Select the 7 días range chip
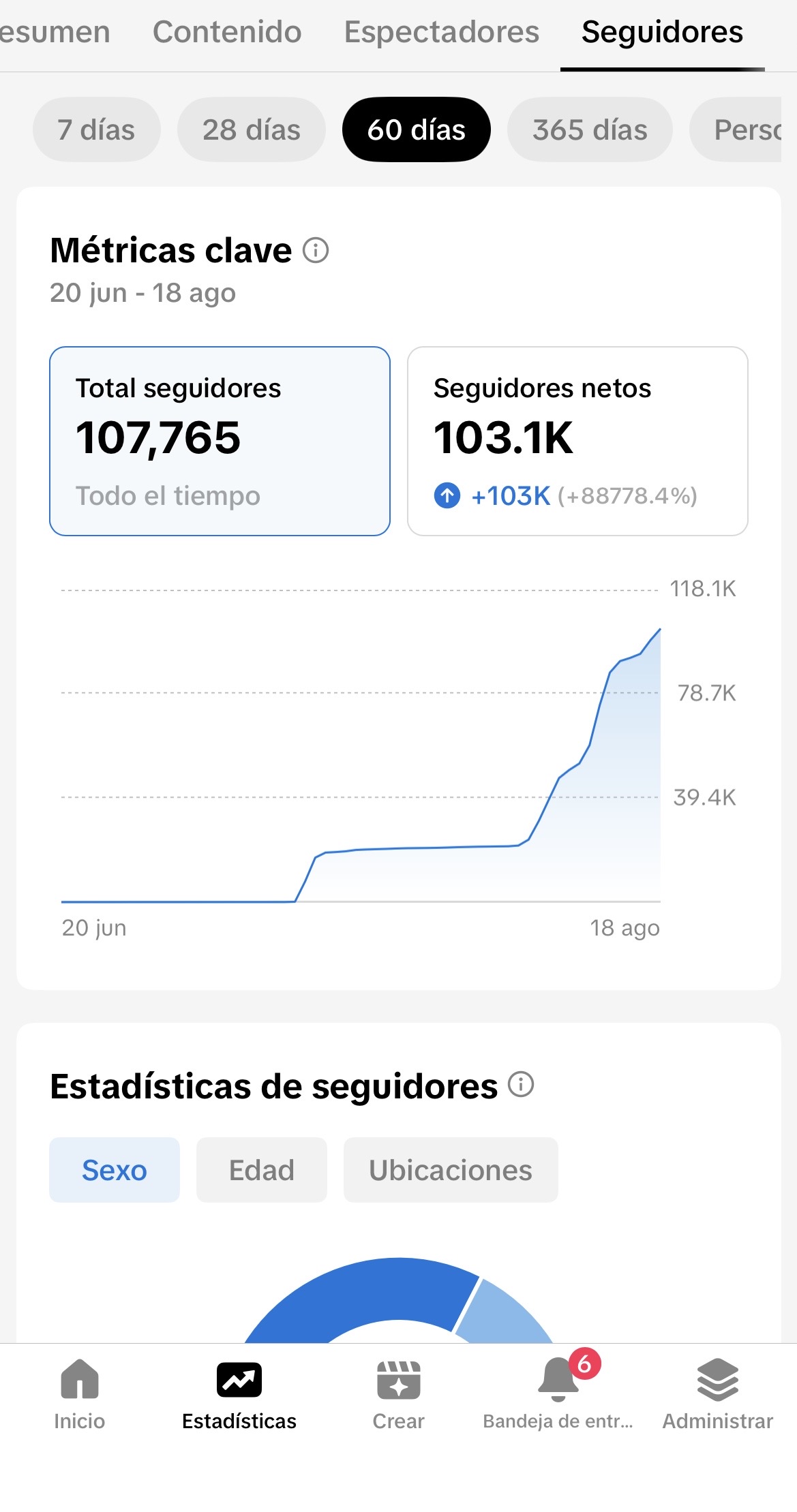797x1512 pixels. pos(96,129)
